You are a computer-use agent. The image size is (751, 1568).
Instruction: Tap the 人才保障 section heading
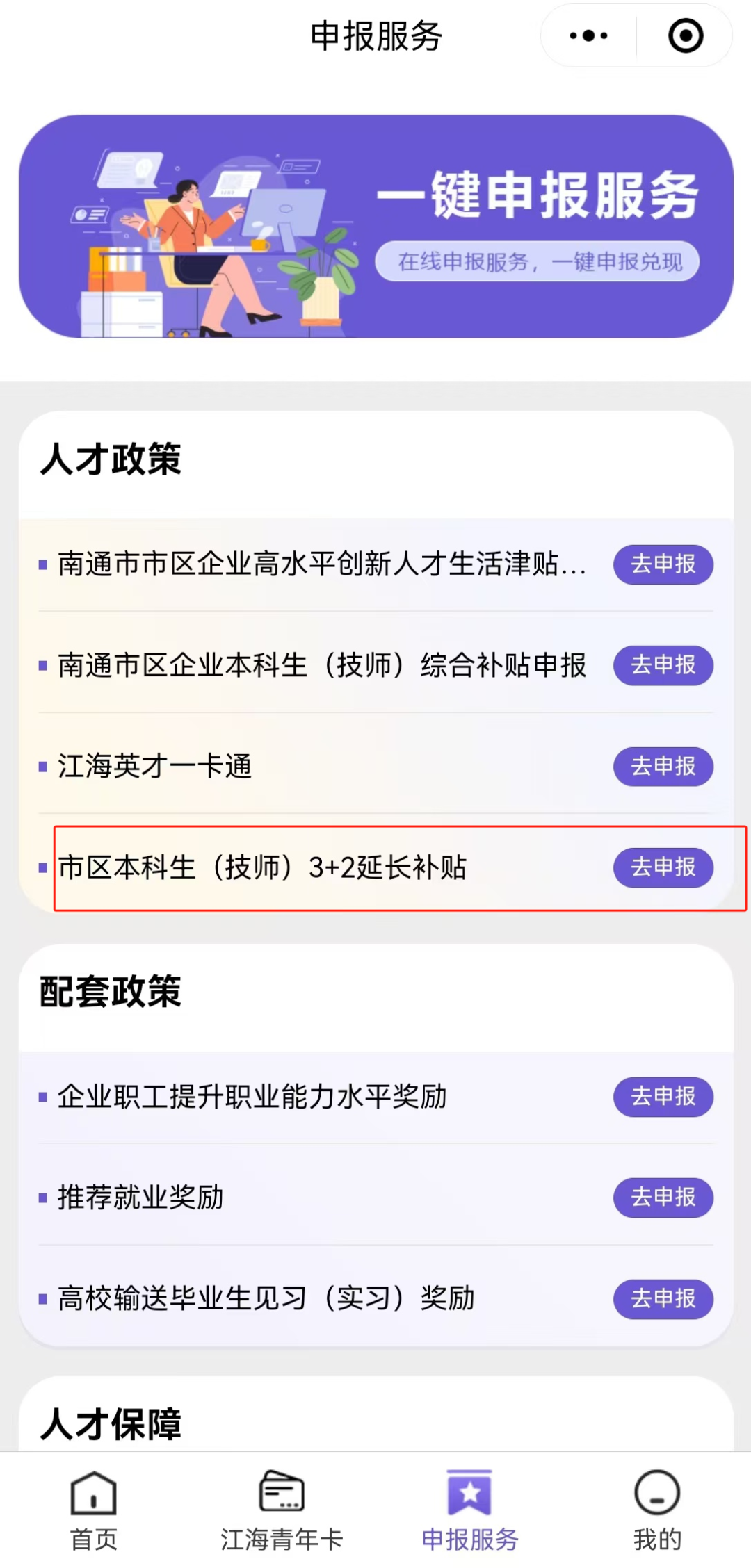pyautogui.click(x=111, y=1422)
